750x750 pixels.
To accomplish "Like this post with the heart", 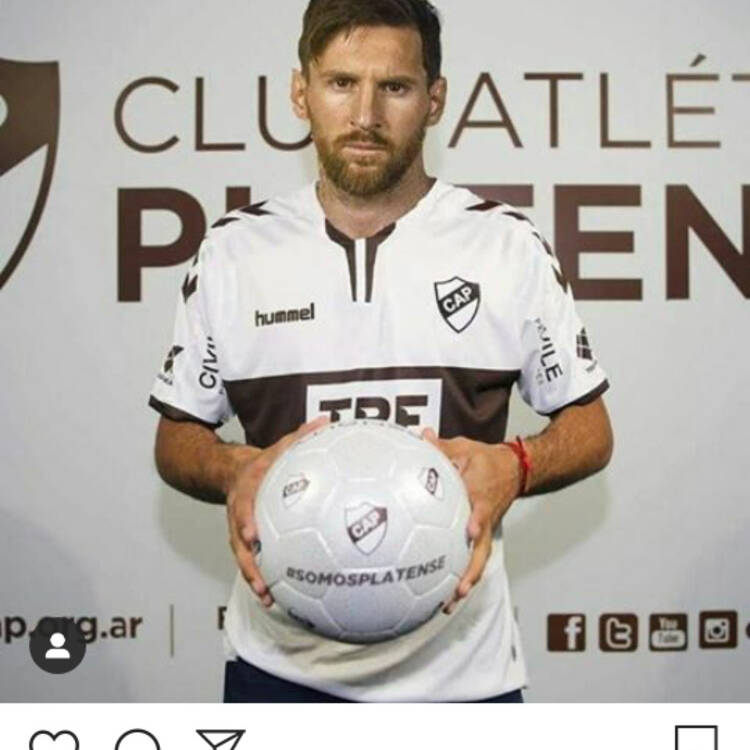I will pos(54,741).
